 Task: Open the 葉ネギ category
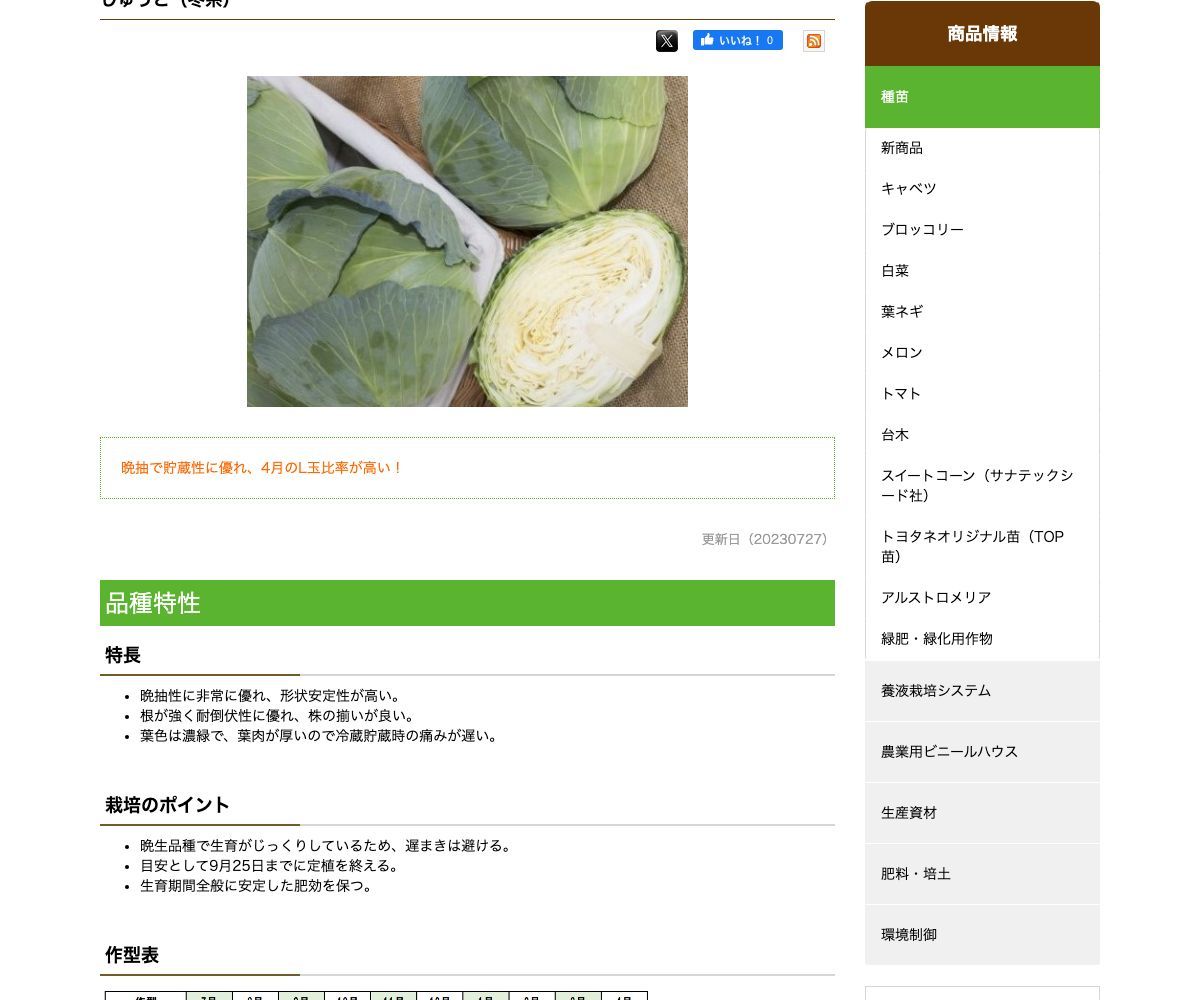(902, 312)
